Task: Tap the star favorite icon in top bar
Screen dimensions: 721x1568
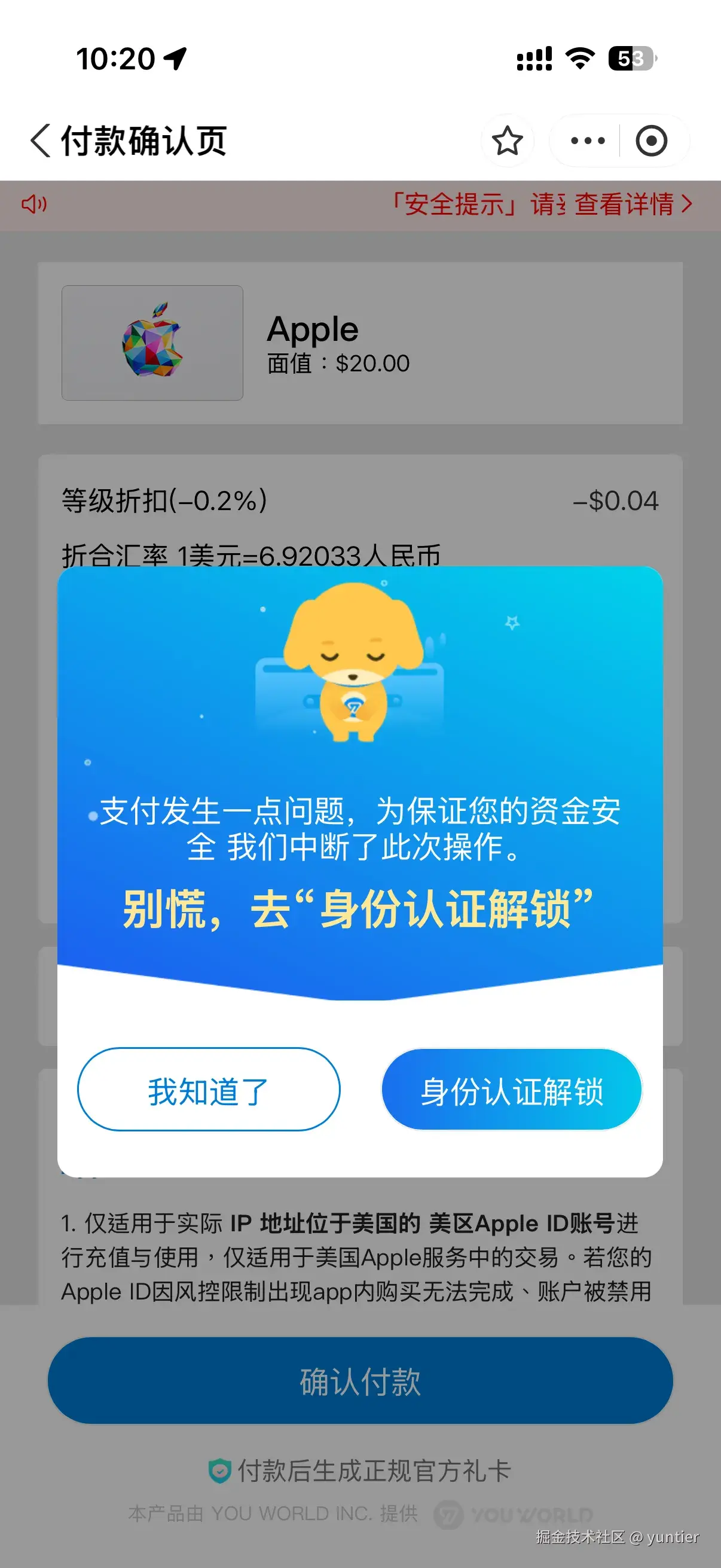Action: (x=509, y=140)
